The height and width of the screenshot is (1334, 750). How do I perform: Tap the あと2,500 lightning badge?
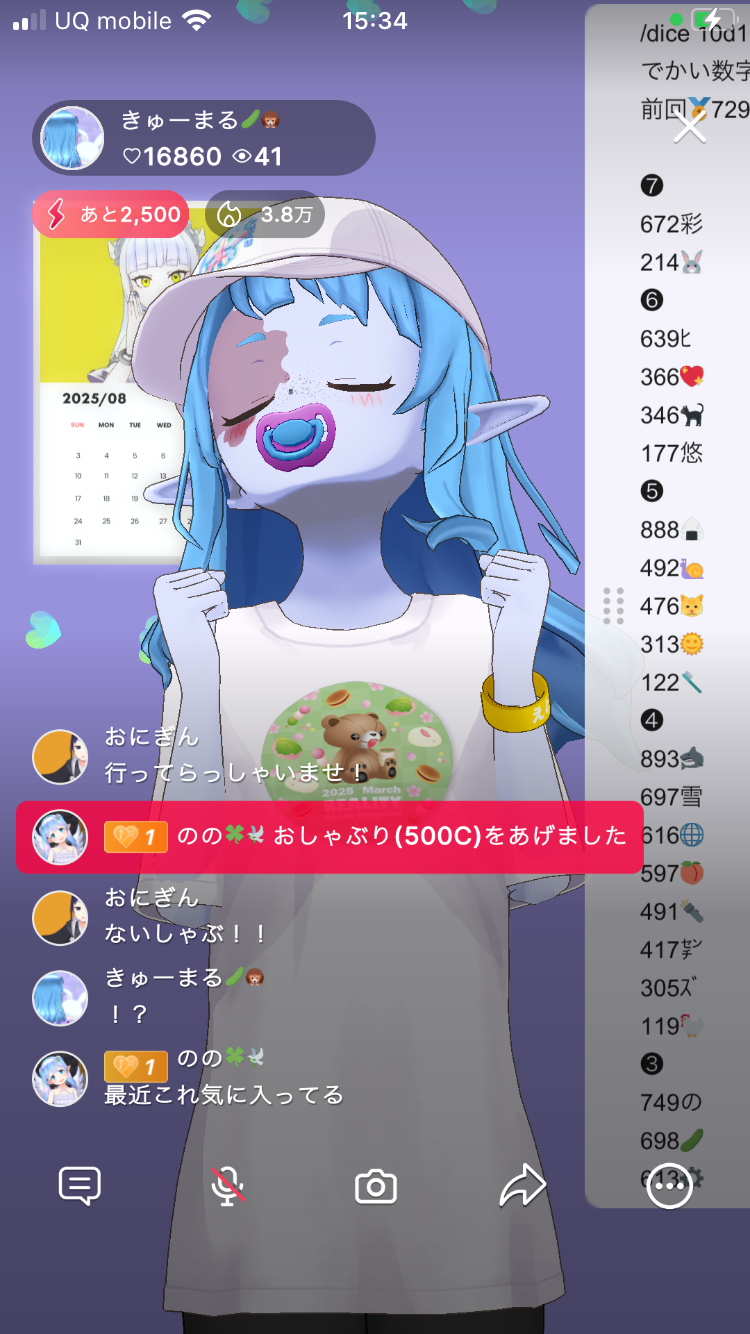point(110,214)
